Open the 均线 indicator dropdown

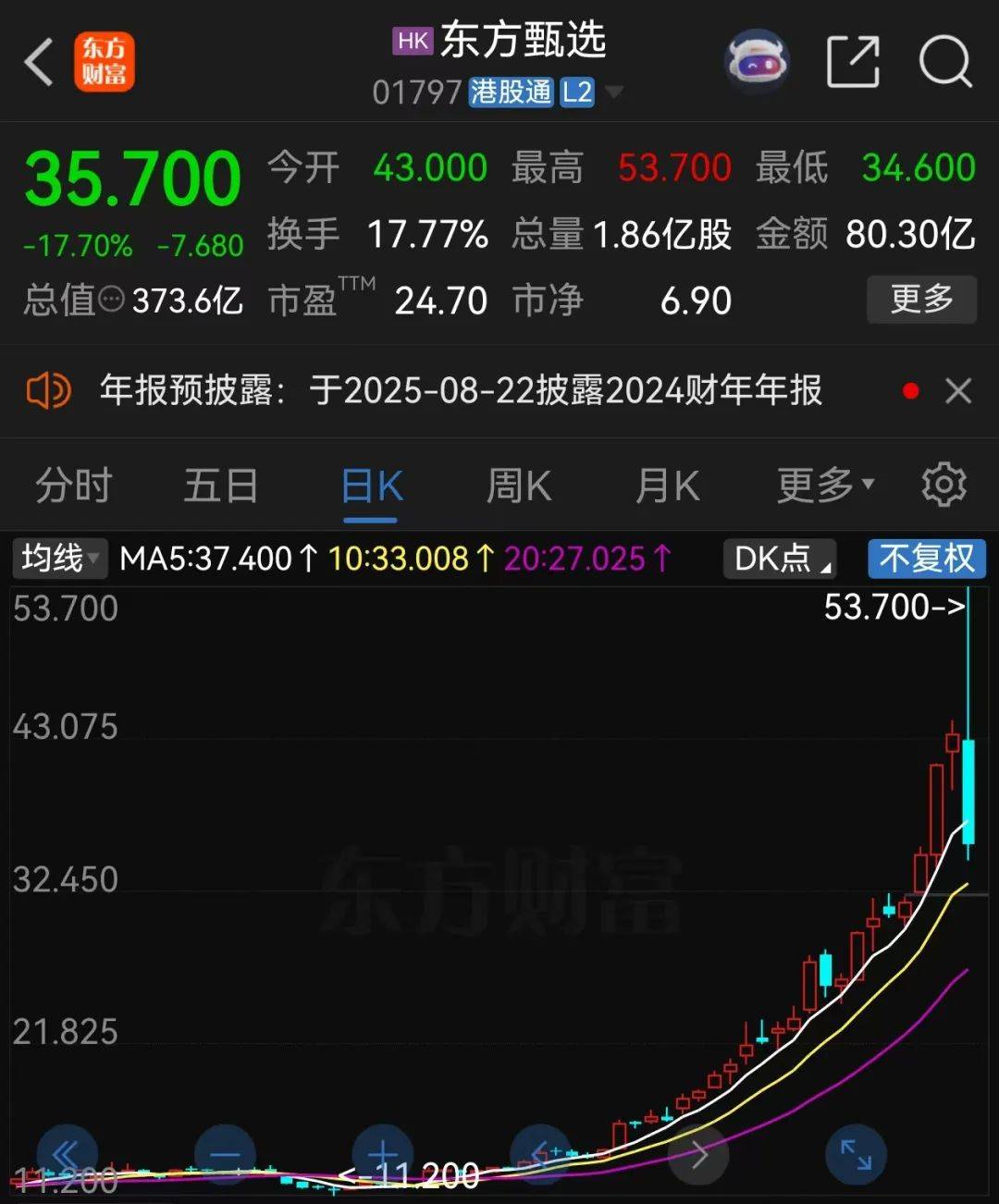[x=60, y=559]
